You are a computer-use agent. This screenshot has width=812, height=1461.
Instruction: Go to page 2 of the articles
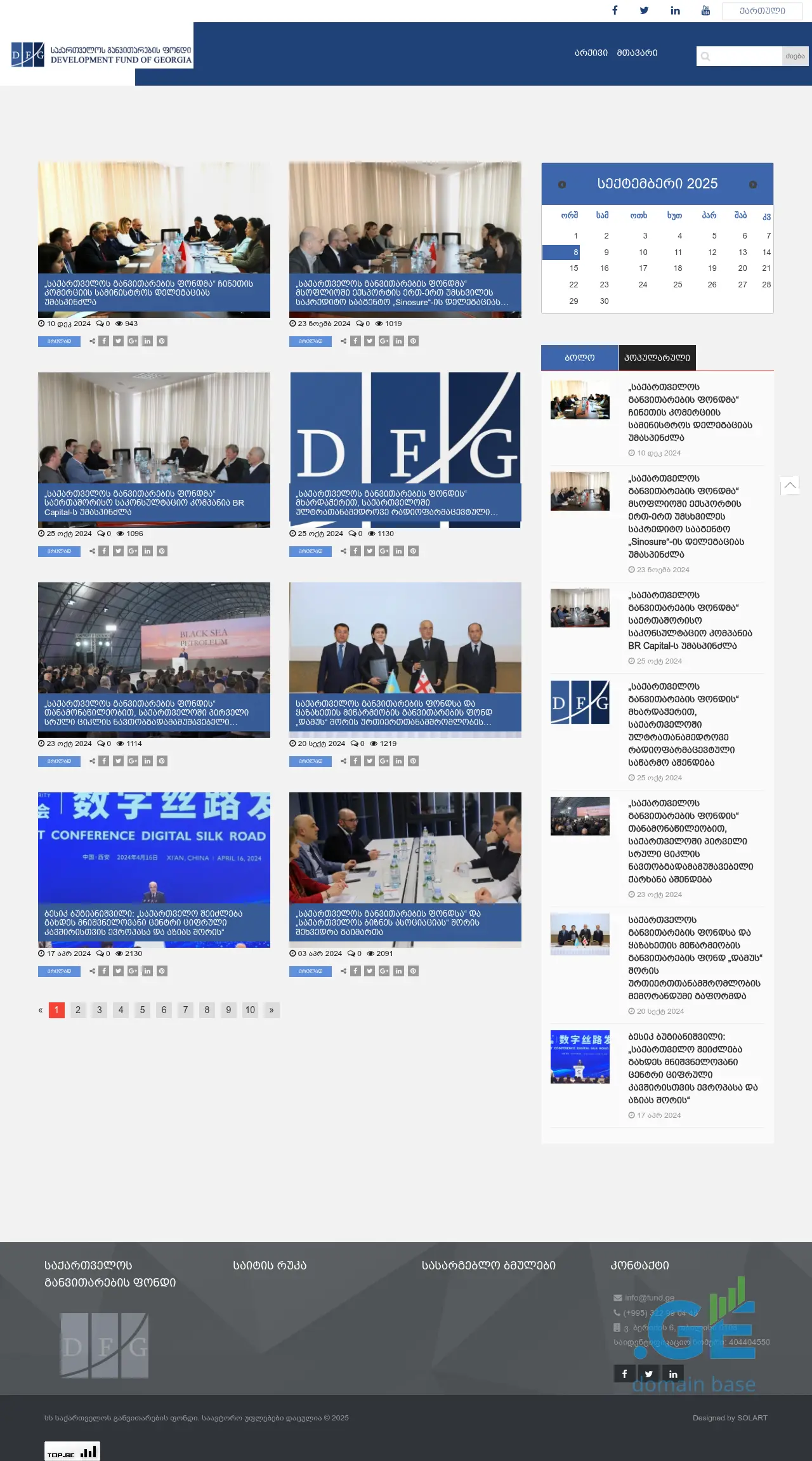(x=78, y=1010)
